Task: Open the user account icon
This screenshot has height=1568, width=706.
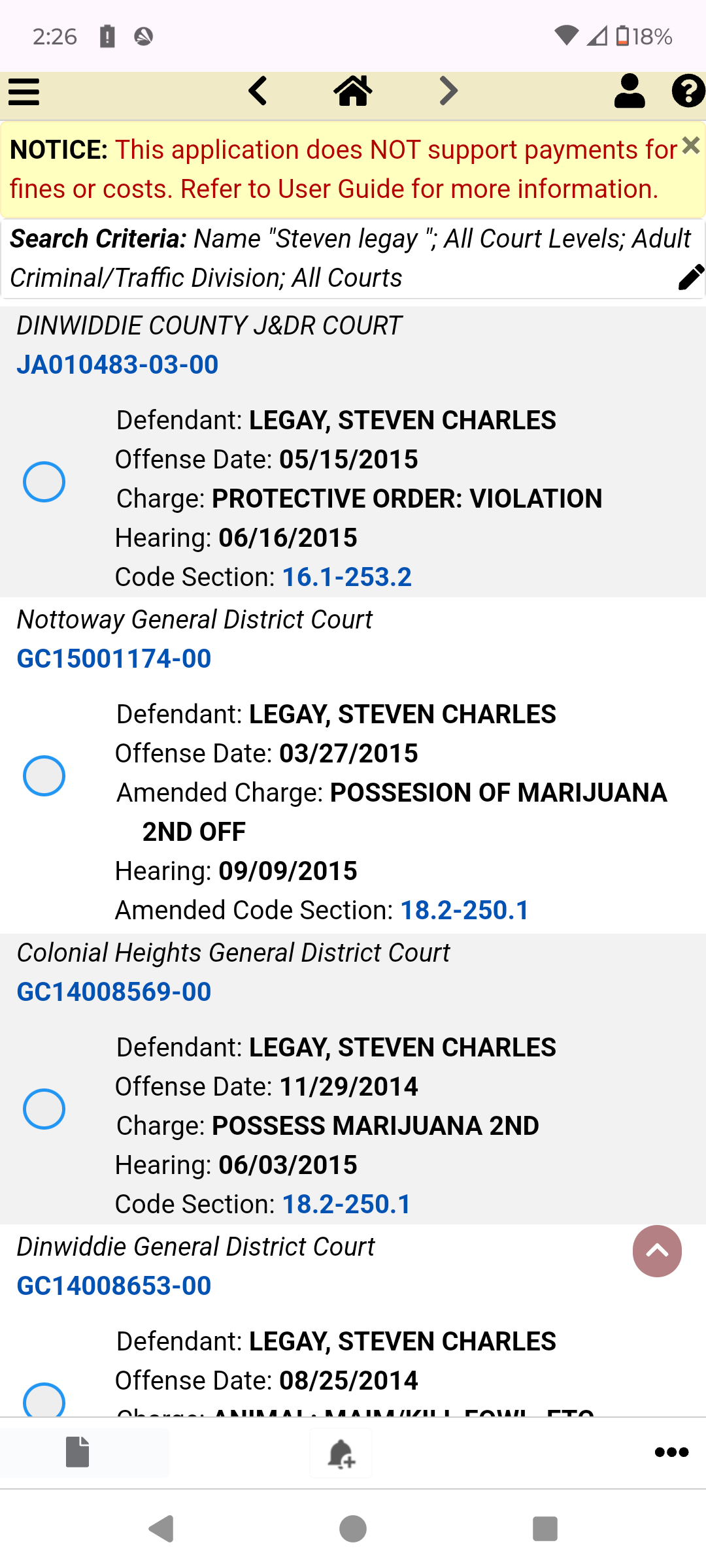Action: 630,91
